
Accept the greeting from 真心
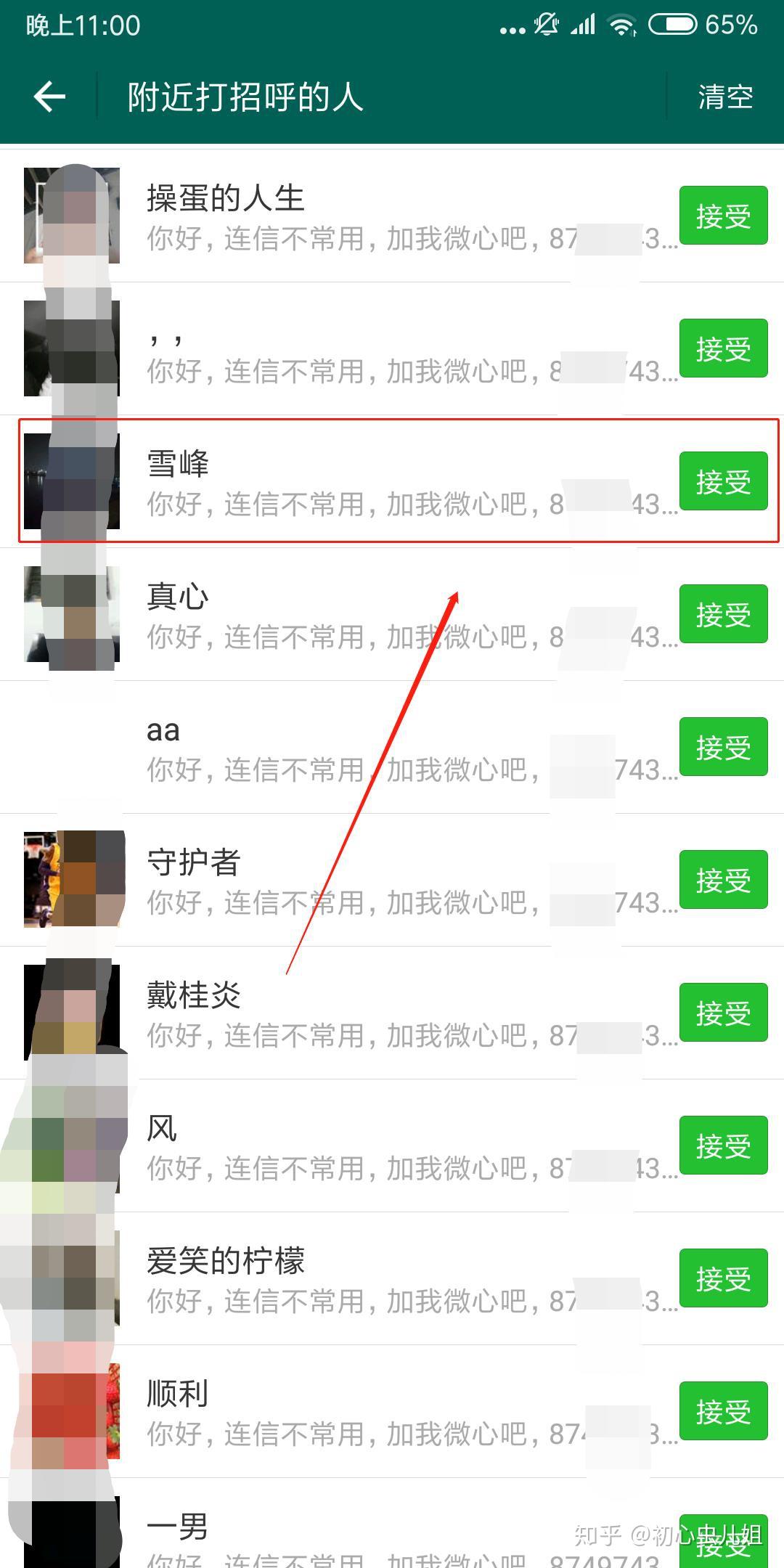pos(723,614)
